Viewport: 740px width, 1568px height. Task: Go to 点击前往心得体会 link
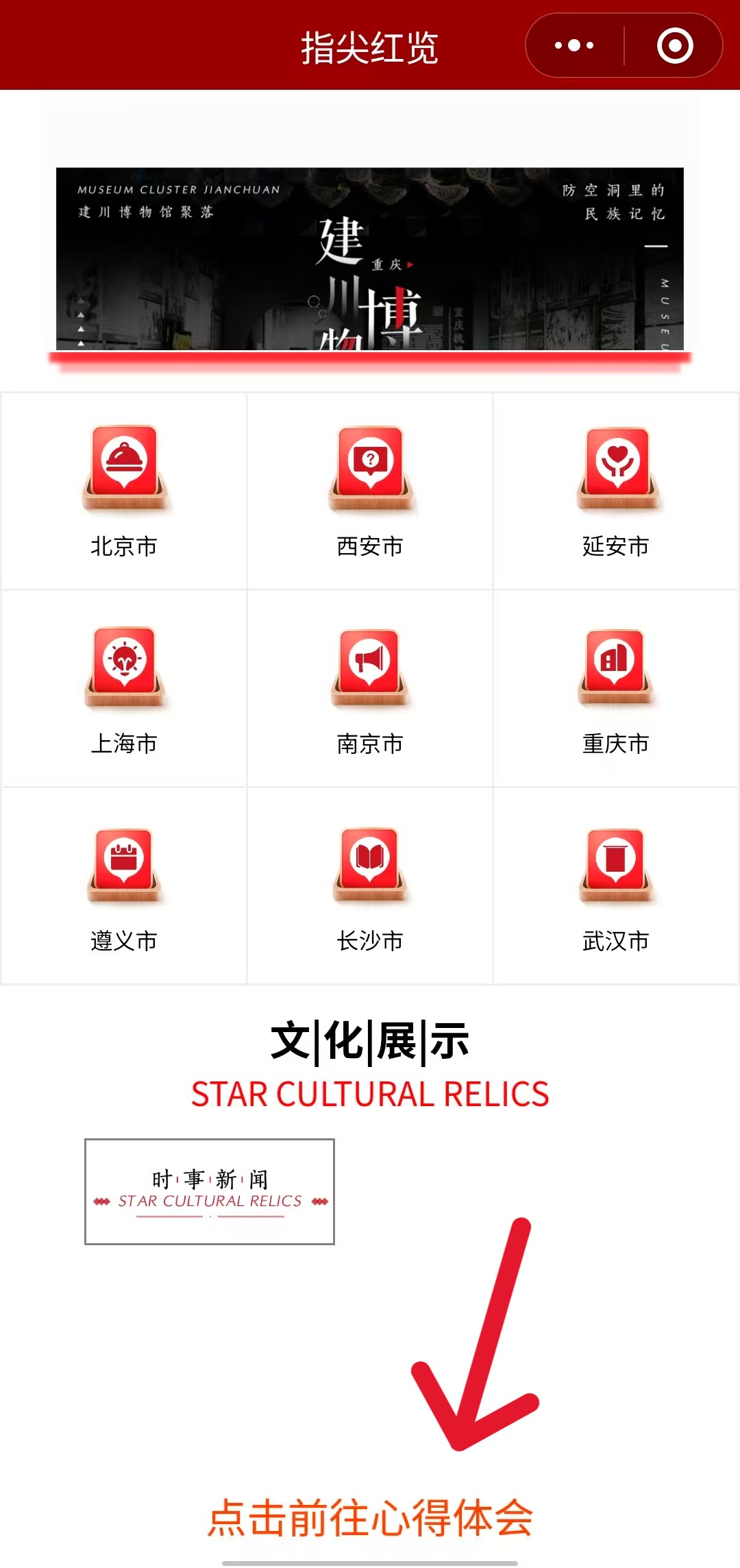[x=370, y=1517]
